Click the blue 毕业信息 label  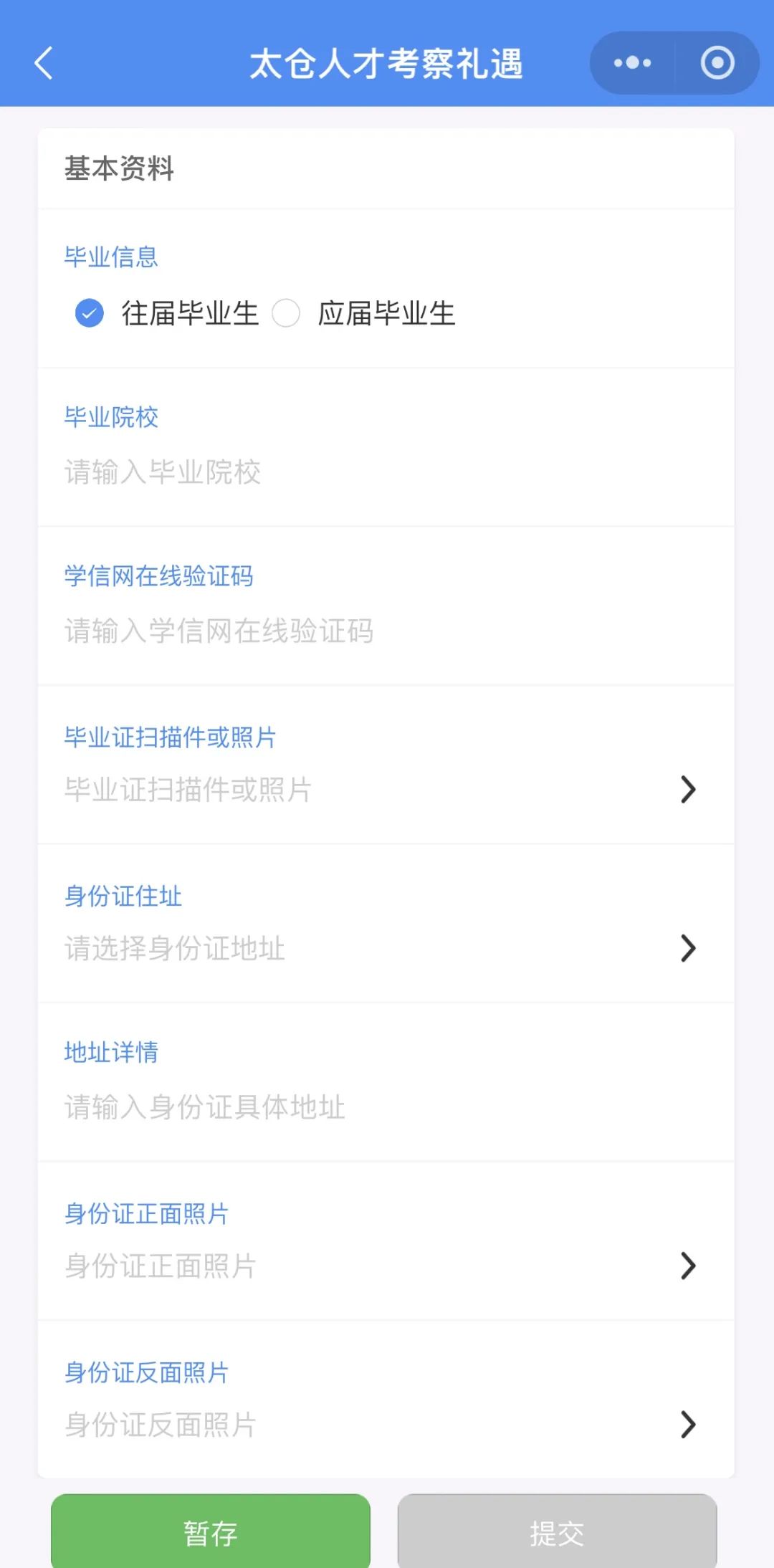110,257
